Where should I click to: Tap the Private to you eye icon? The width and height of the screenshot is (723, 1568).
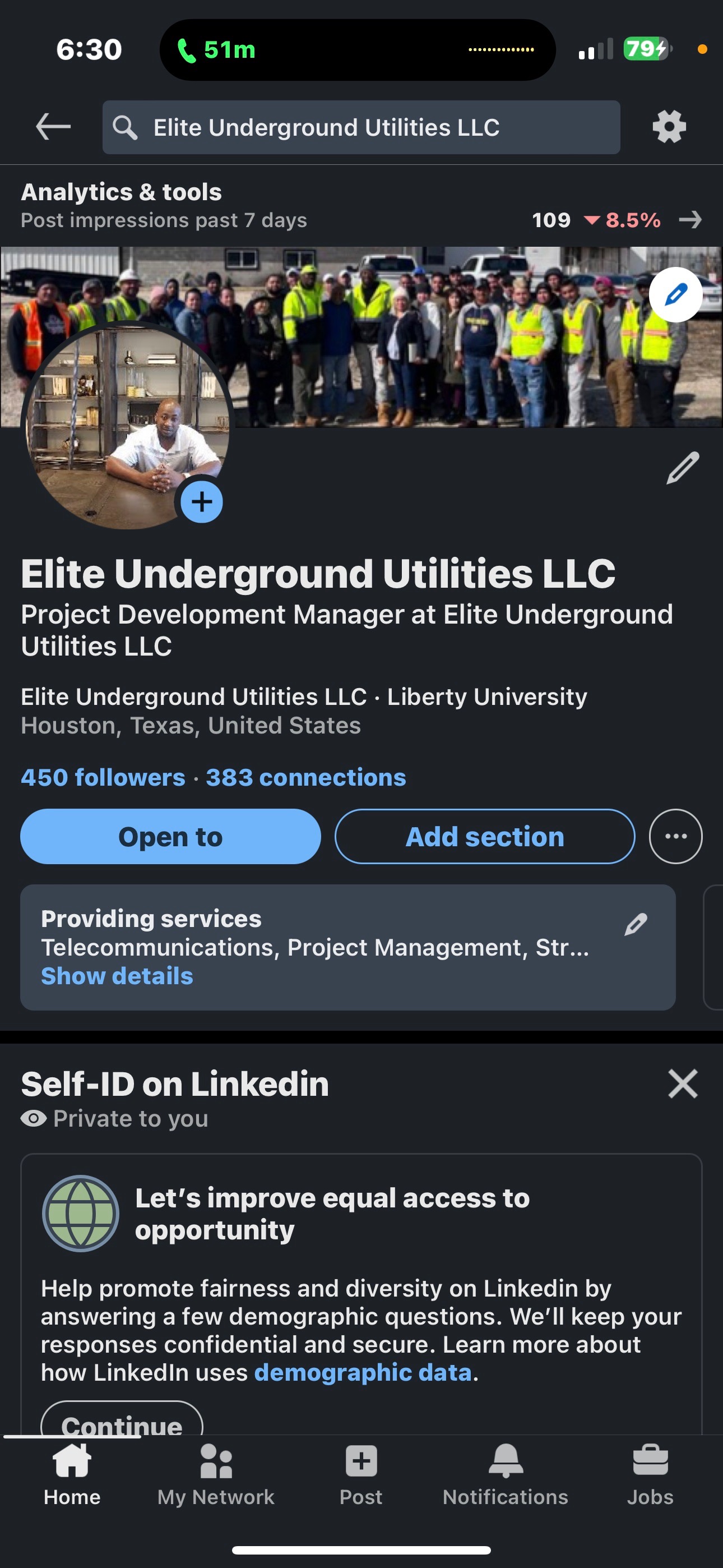tap(34, 1118)
